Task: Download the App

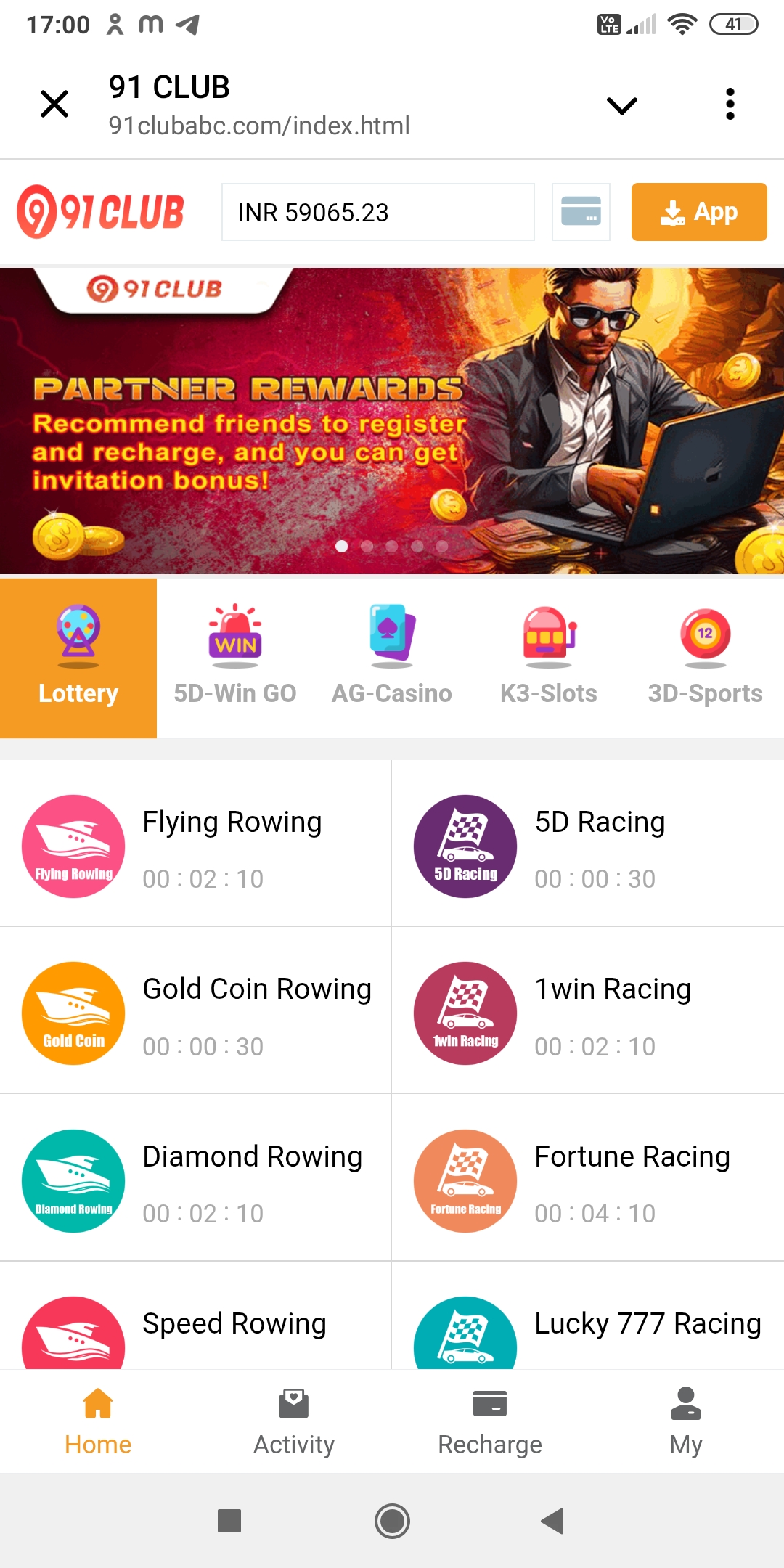Action: tap(698, 212)
